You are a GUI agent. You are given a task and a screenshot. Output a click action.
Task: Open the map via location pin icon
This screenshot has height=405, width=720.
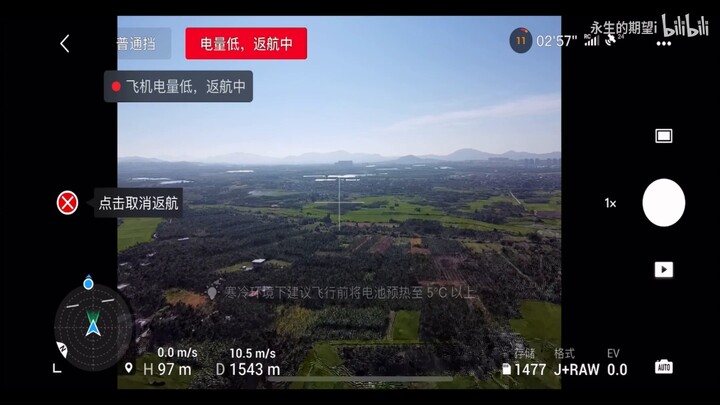tap(128, 369)
